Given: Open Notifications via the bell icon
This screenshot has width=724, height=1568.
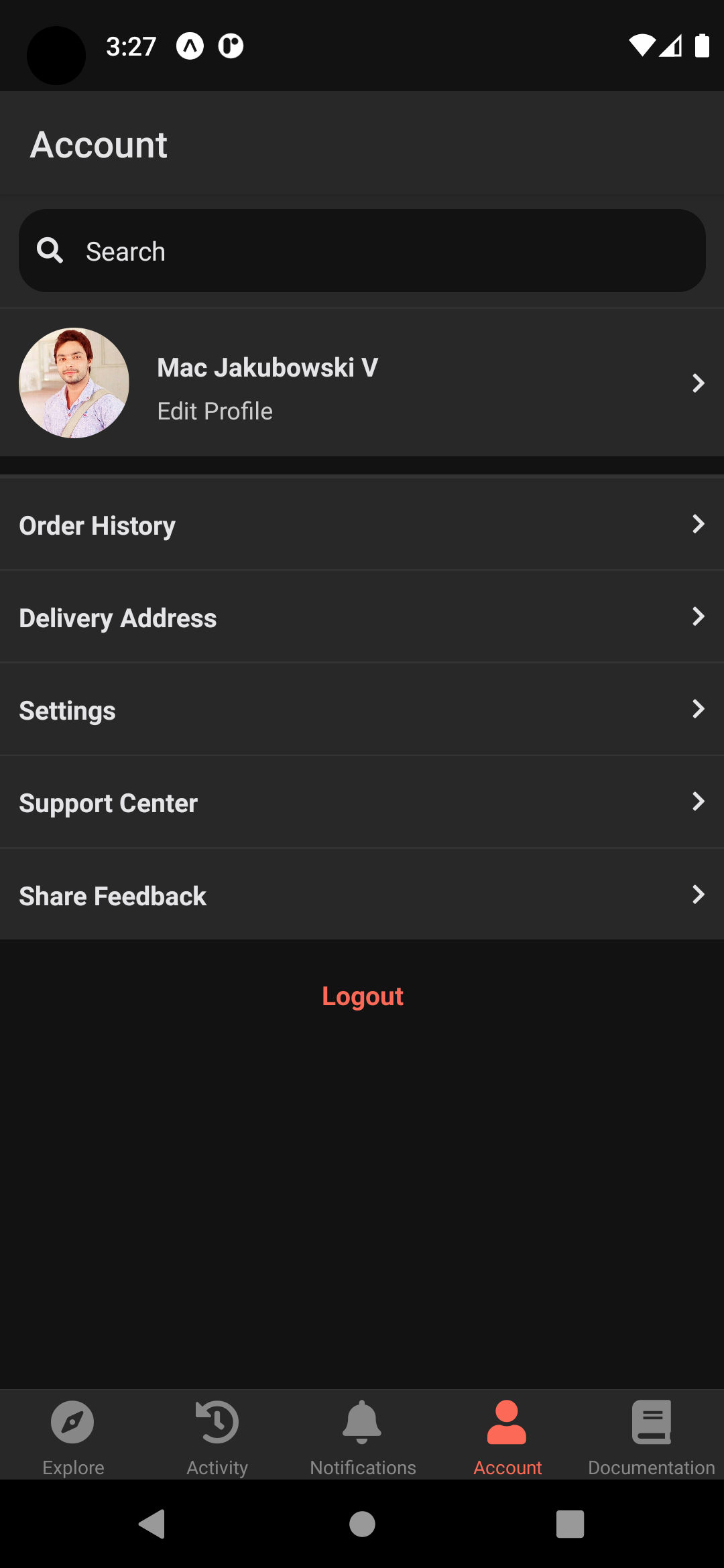Looking at the screenshot, I should coord(362,1422).
